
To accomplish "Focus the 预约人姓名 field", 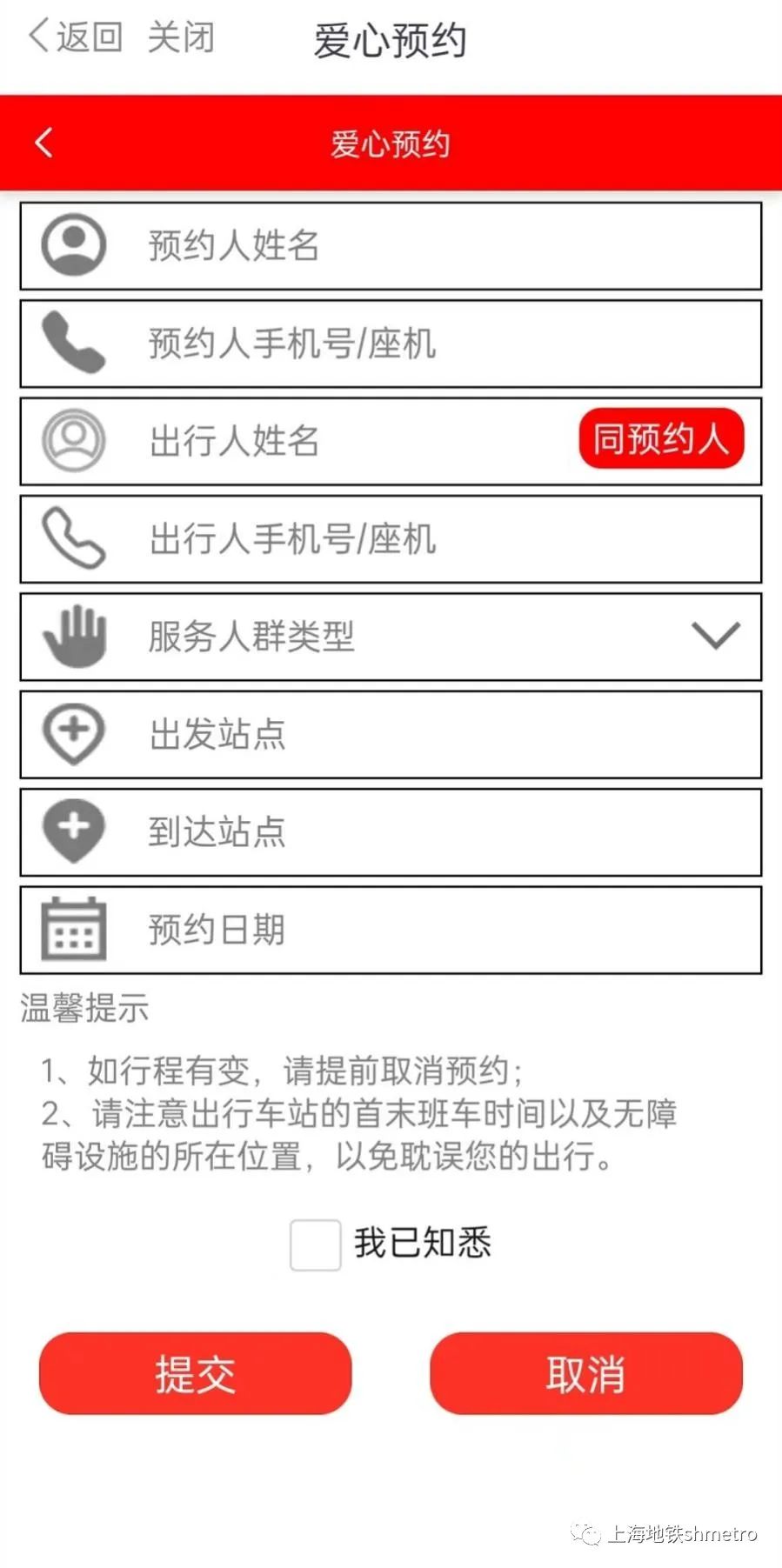I will click(x=391, y=246).
